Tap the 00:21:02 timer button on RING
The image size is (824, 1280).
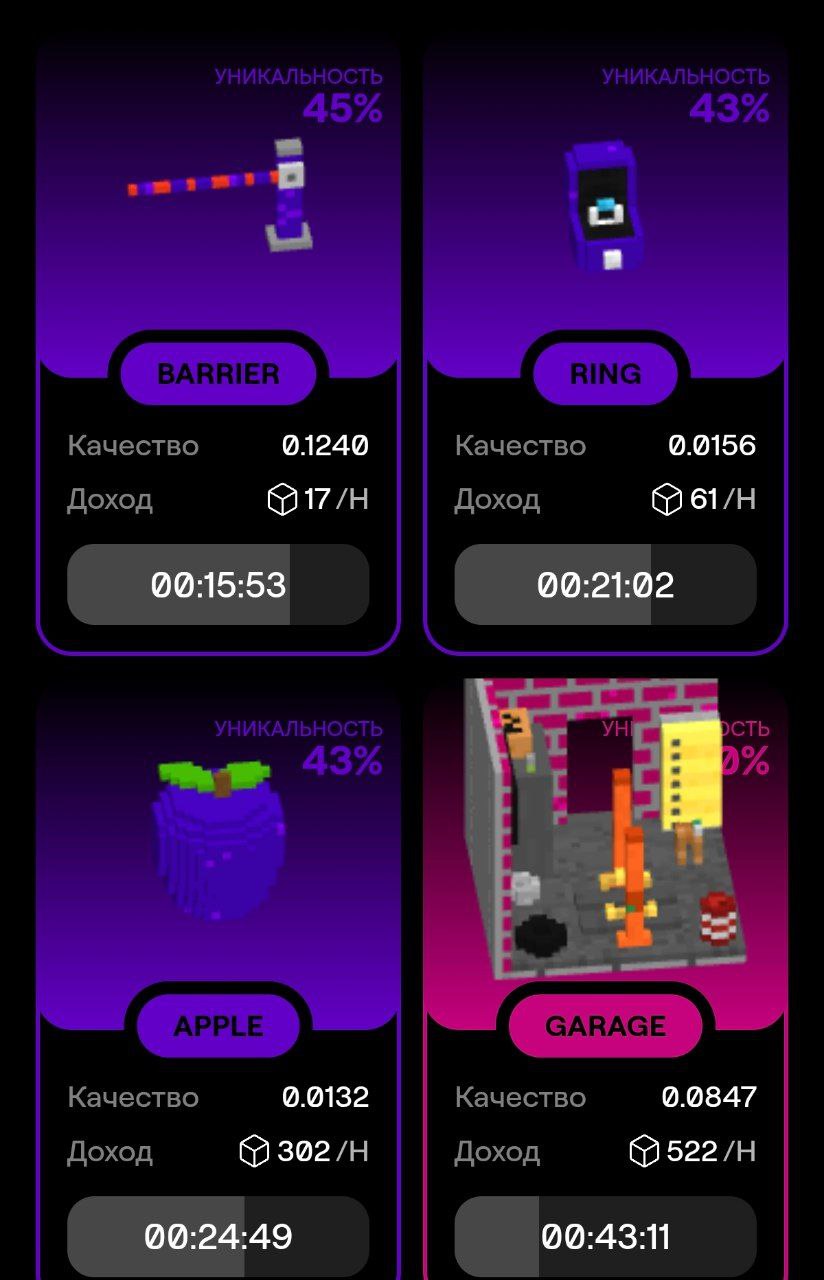click(605, 585)
